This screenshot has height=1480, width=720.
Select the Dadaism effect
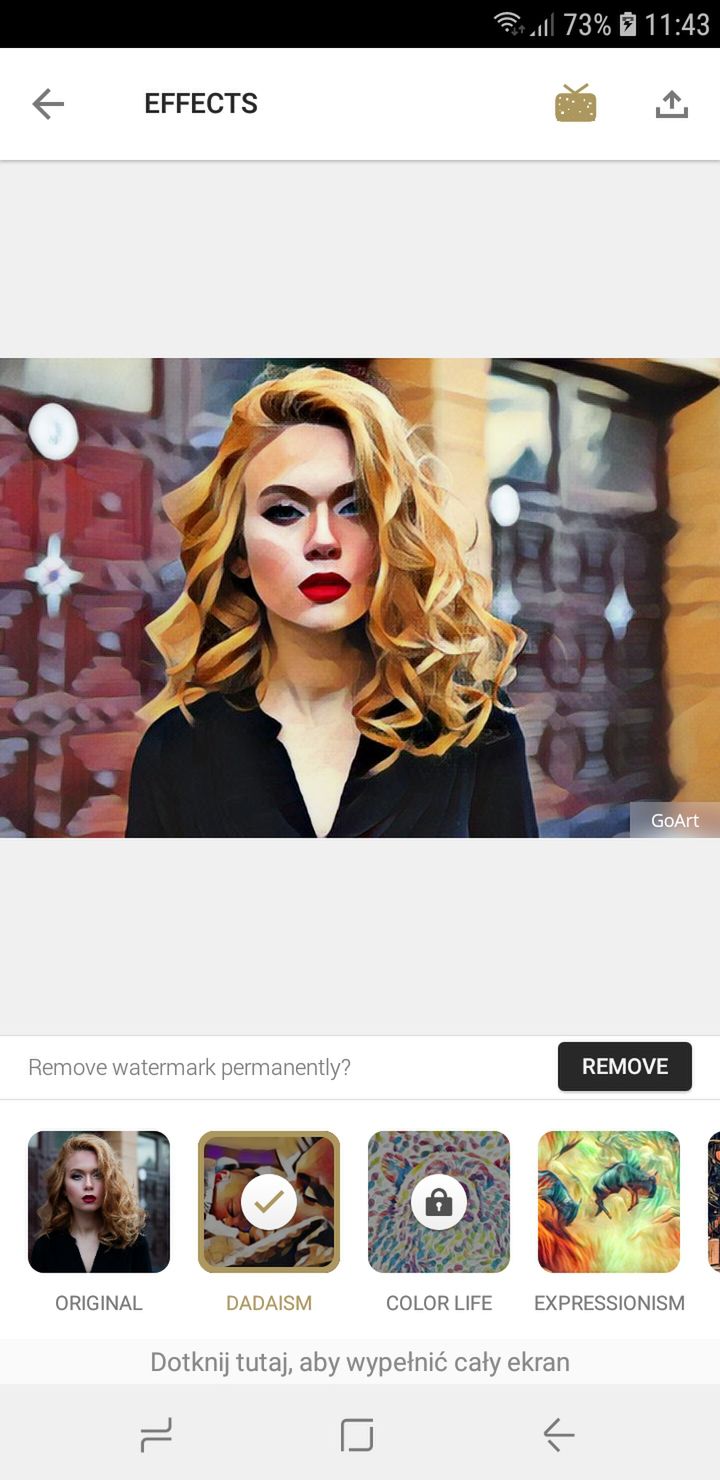point(269,1202)
